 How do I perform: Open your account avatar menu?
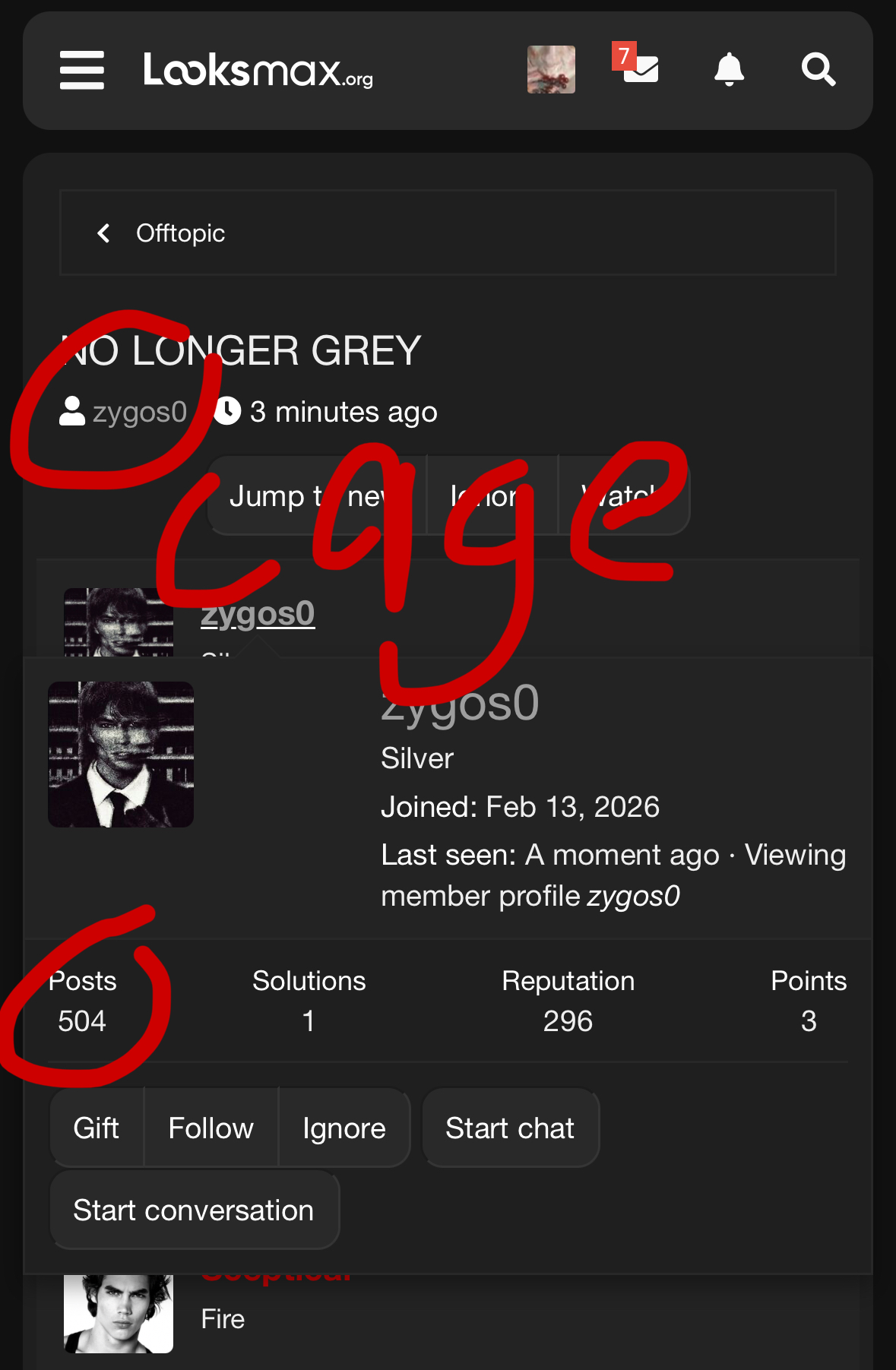click(x=551, y=69)
